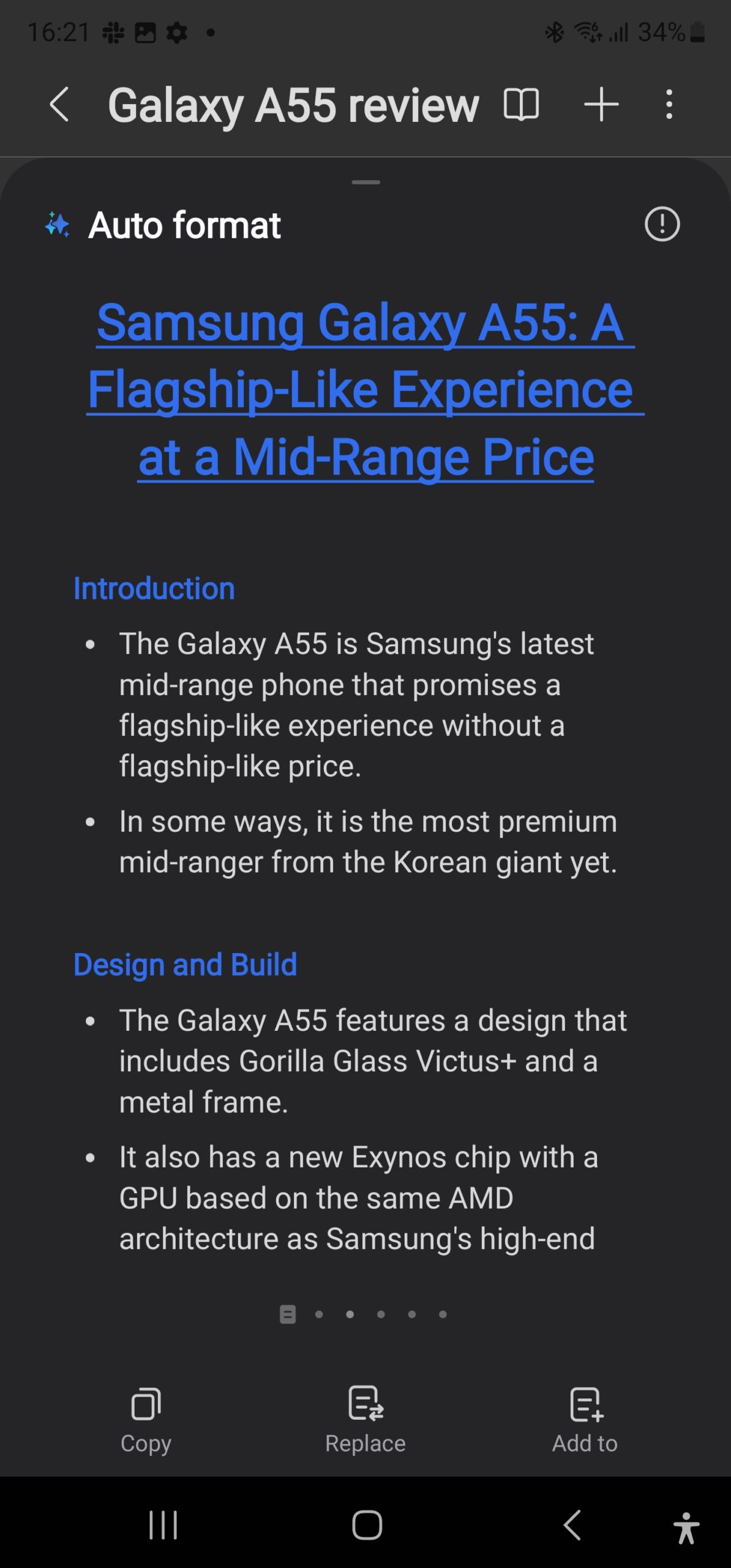
Task: Go back from the Galaxy A55 review note
Action: [x=59, y=105]
